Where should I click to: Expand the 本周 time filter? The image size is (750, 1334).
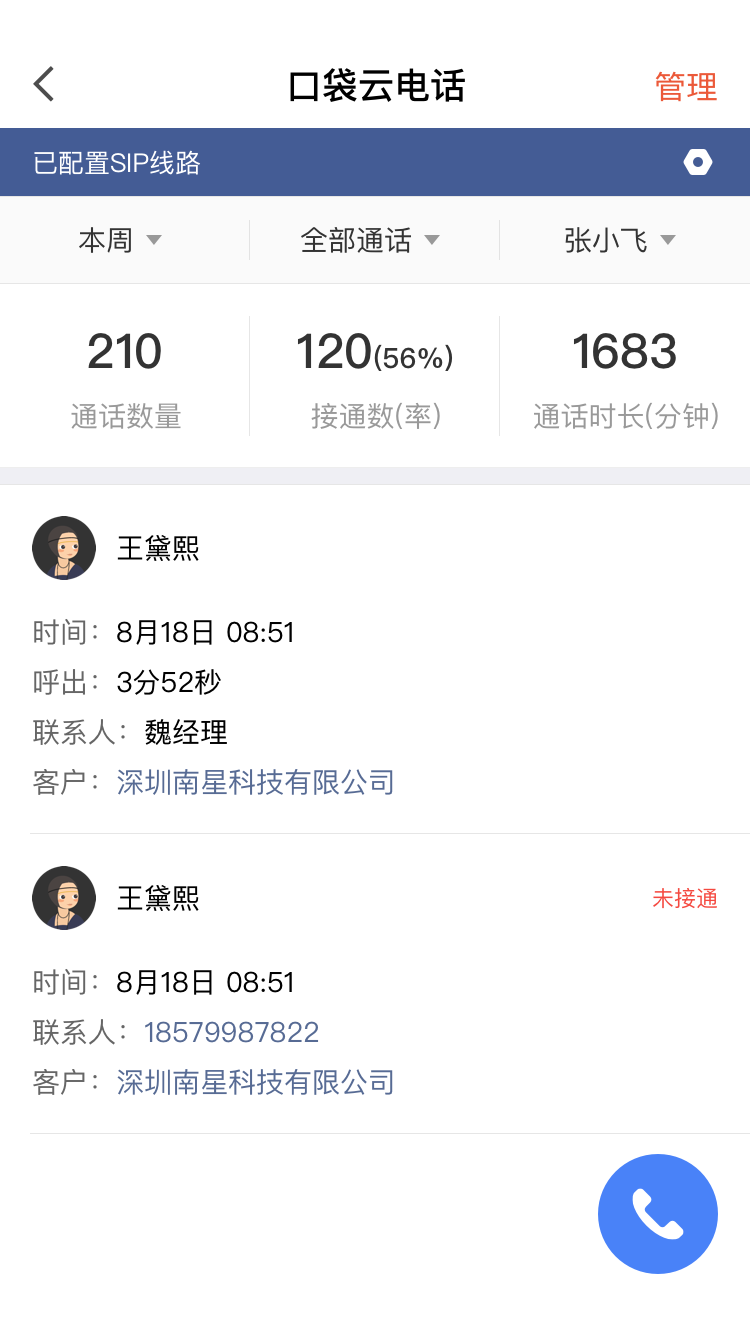pos(120,240)
